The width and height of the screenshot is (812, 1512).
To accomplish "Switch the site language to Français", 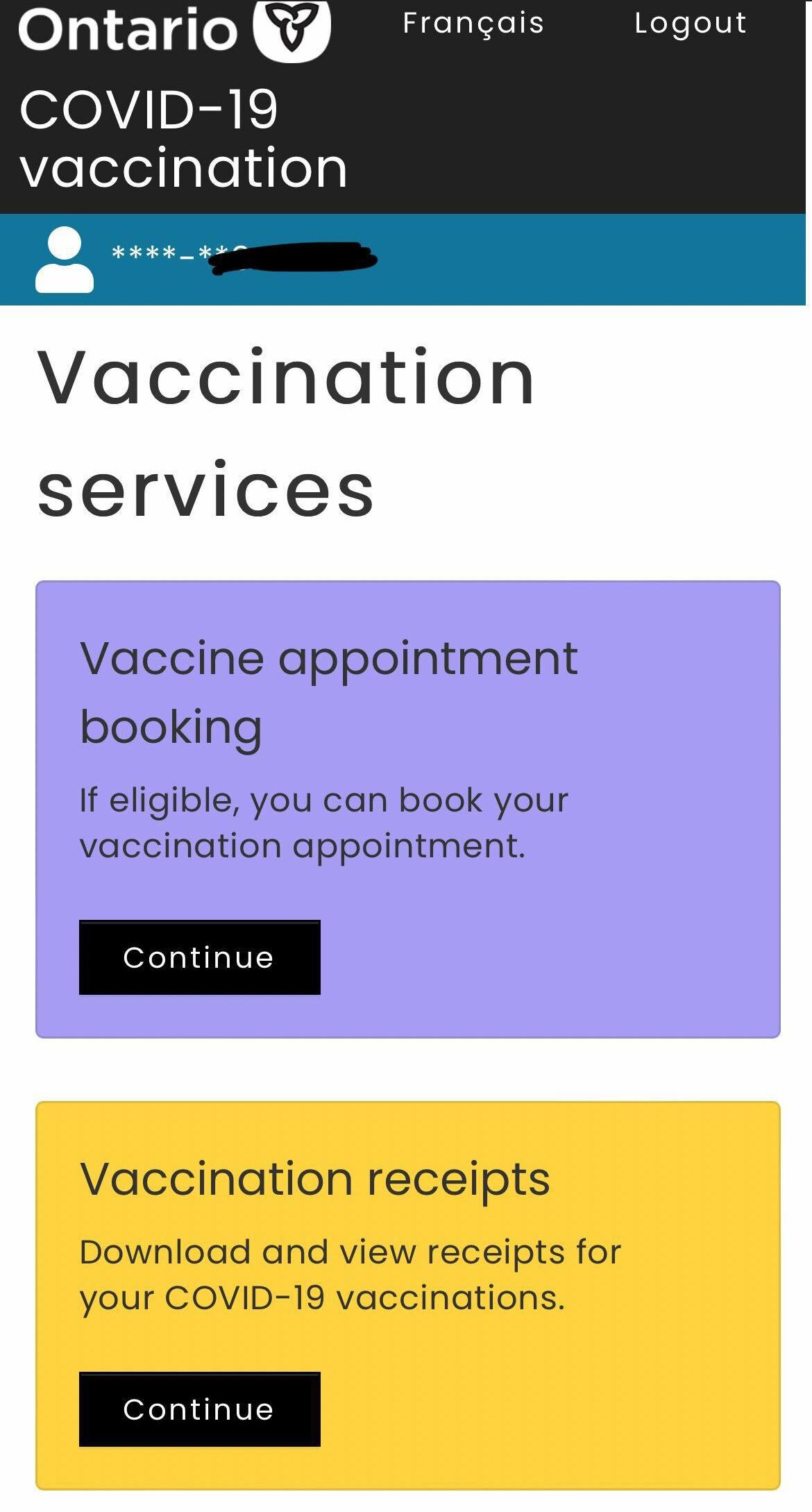I will pos(473,24).
